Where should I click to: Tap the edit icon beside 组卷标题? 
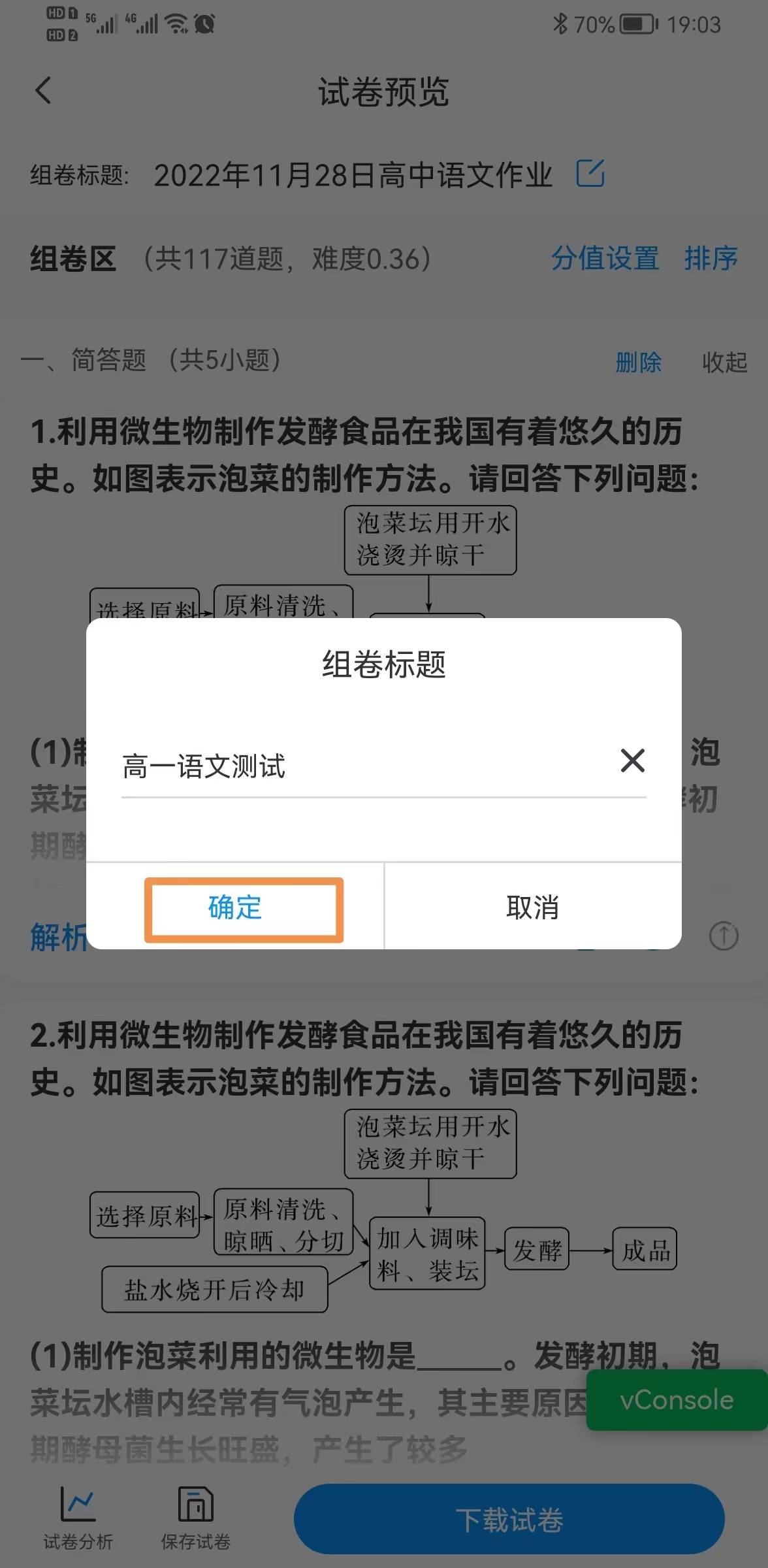590,173
